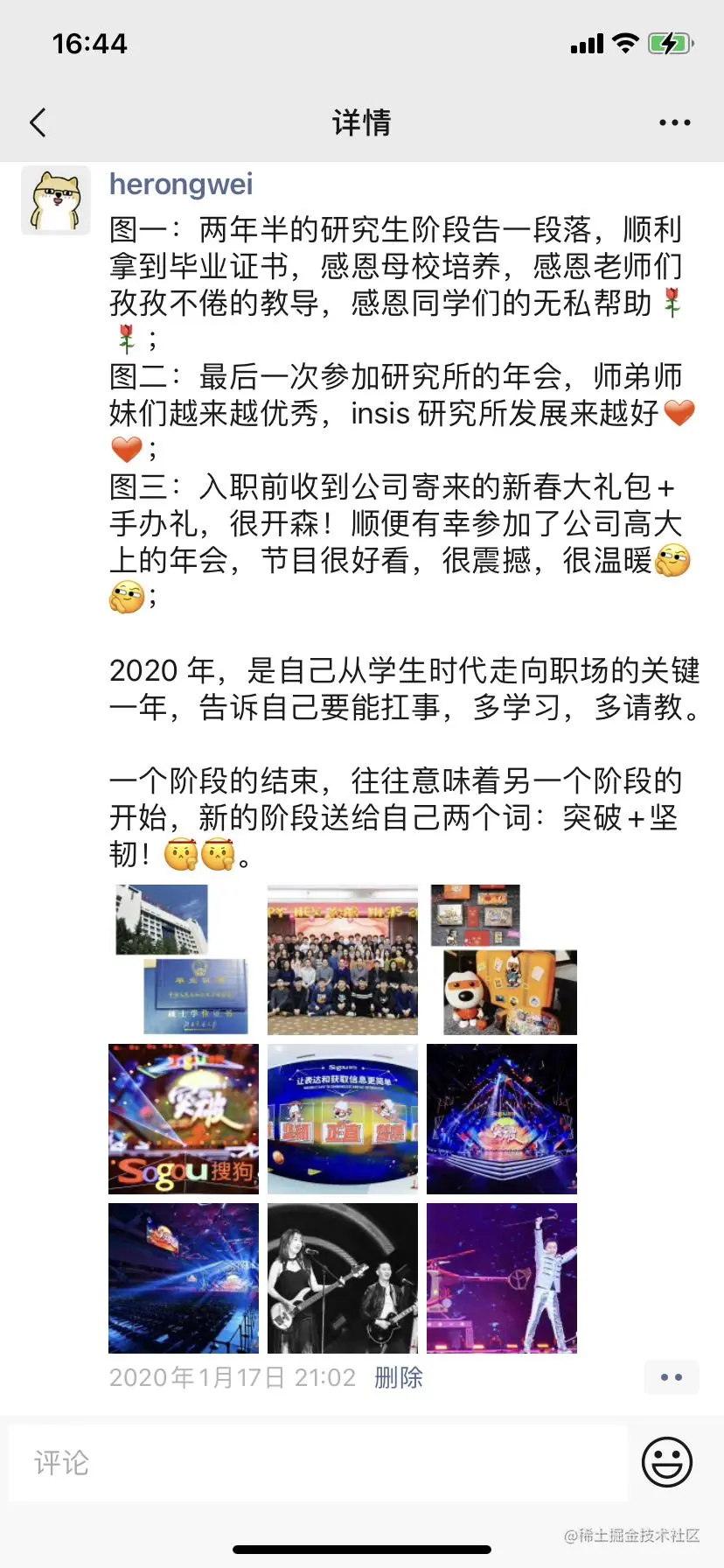Image resolution: width=724 pixels, height=1568 pixels.
Task: Open the purple laser stage photo
Action: pyautogui.click(x=502, y=1119)
